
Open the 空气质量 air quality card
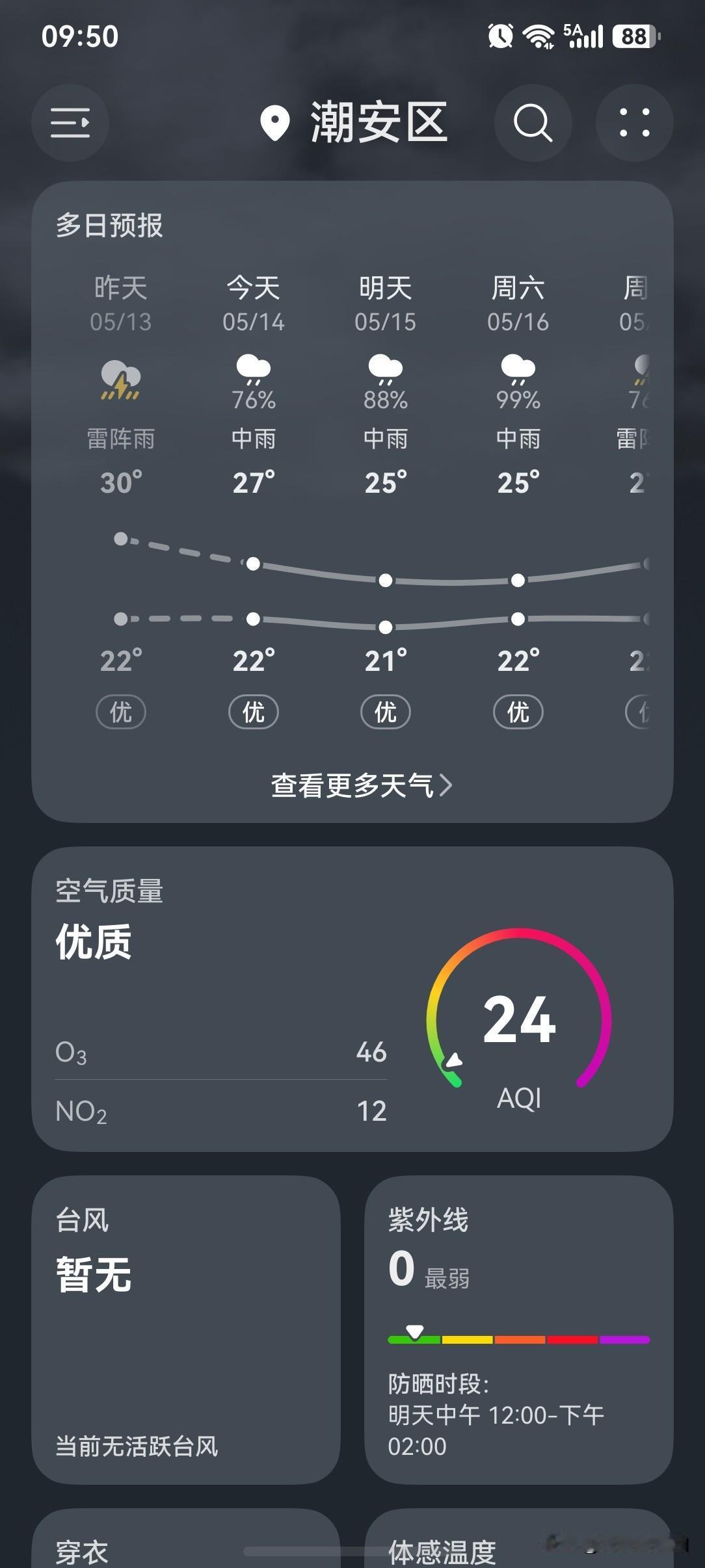(352, 999)
